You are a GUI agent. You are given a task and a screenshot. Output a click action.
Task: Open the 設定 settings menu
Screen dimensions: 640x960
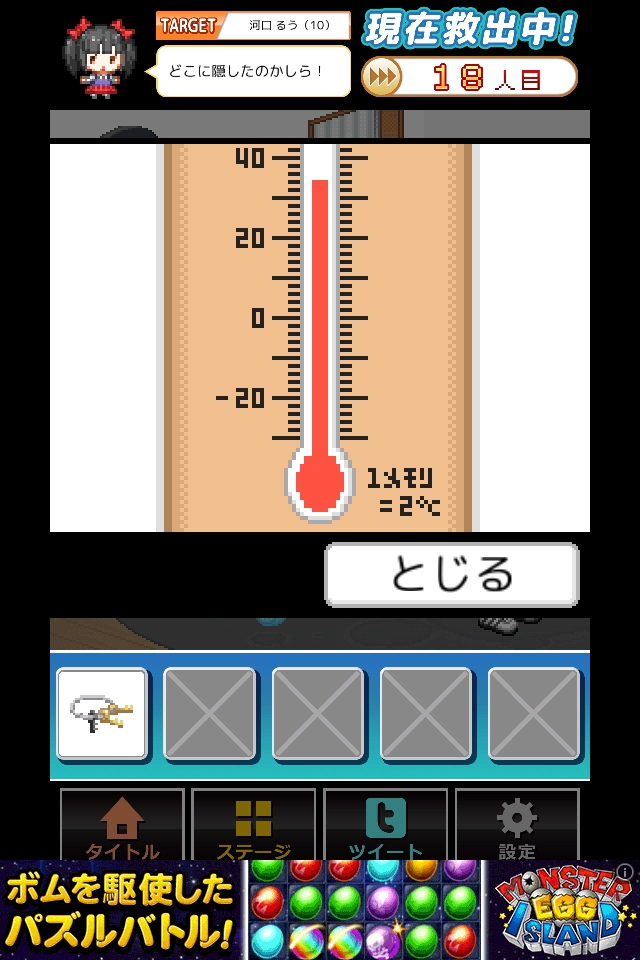pos(516,827)
